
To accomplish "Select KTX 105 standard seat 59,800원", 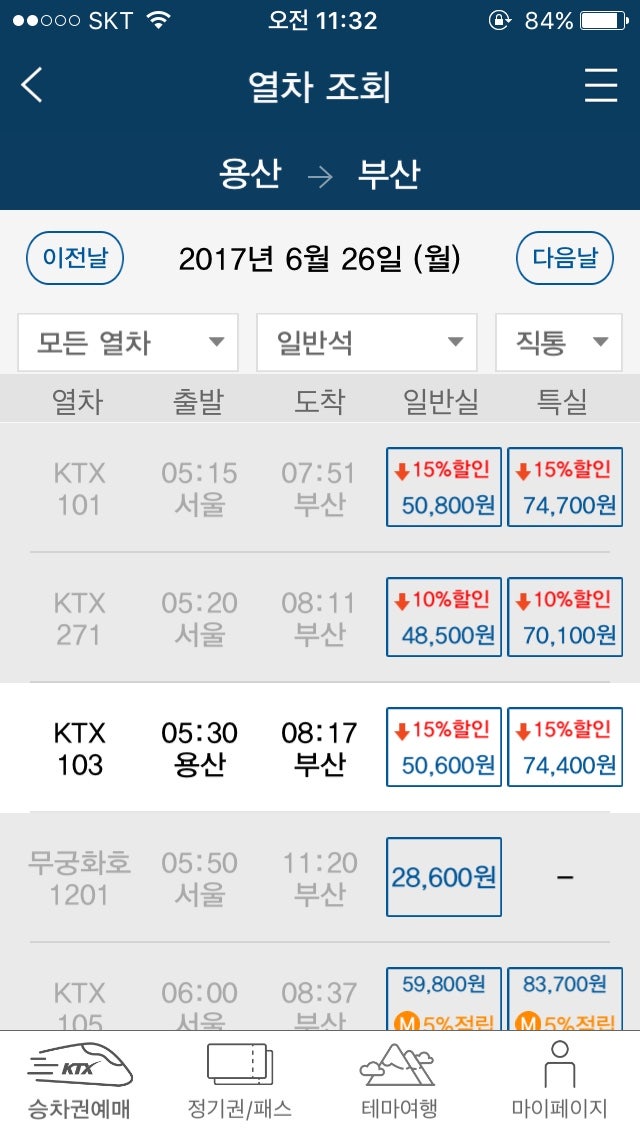I will click(x=444, y=998).
